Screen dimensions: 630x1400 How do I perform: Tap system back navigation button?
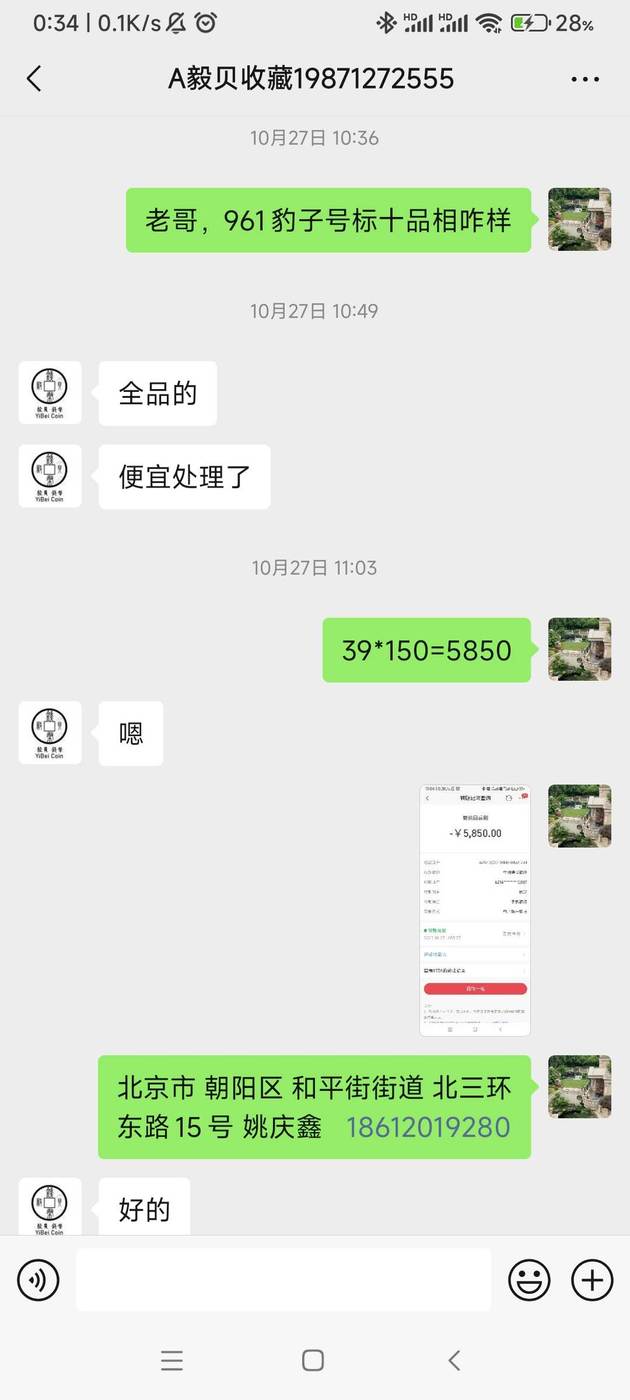click(x=454, y=1360)
